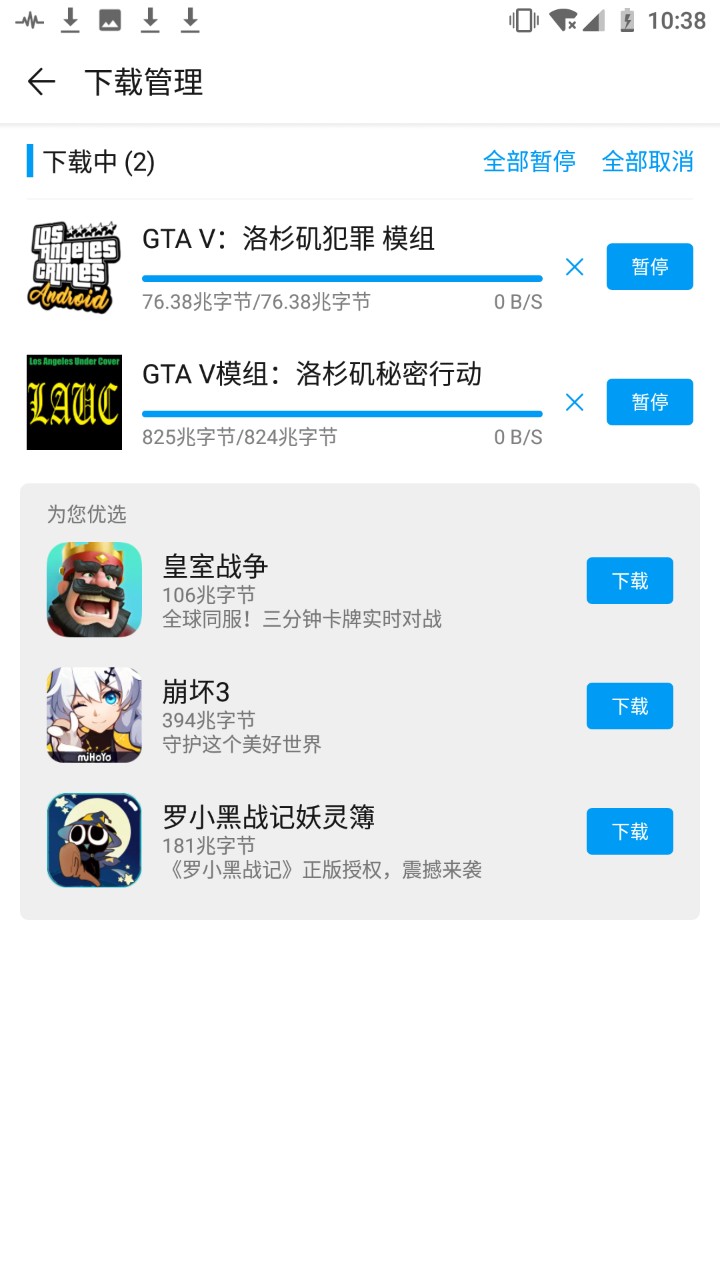Download 崩坏3
720x1280 pixels.
[x=629, y=706]
